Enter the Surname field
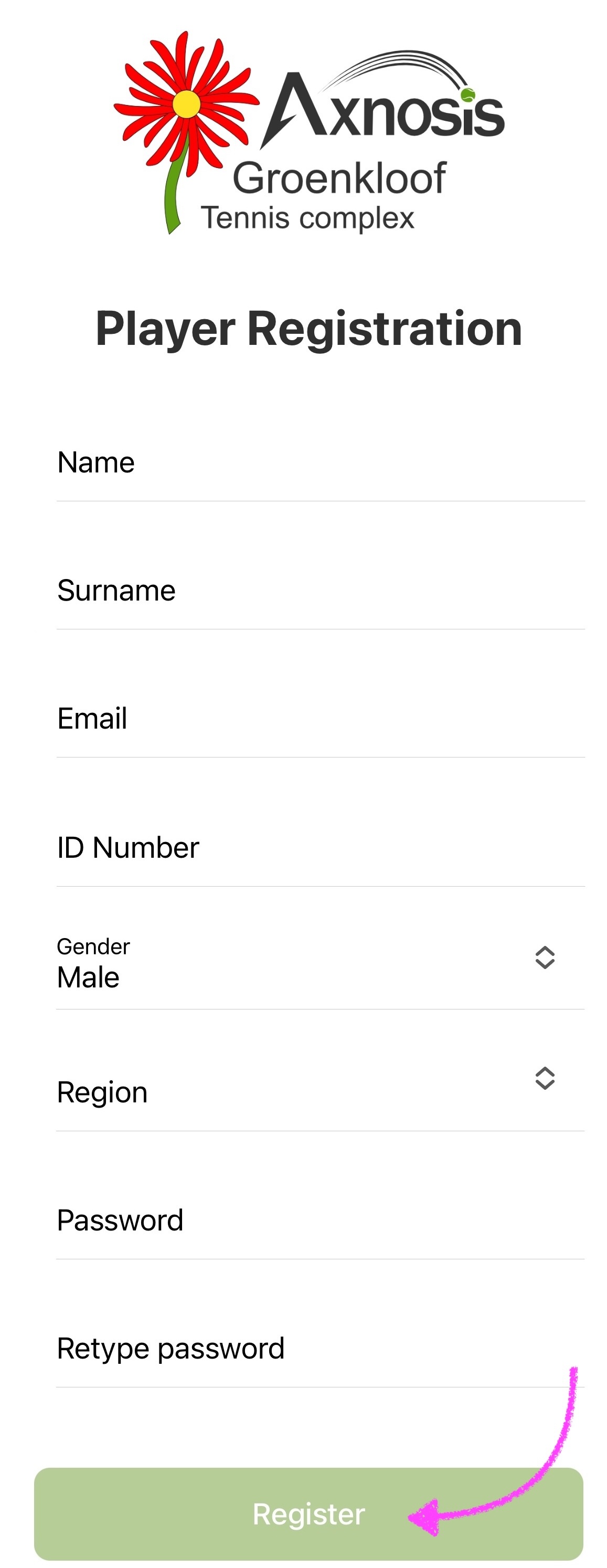 point(320,591)
